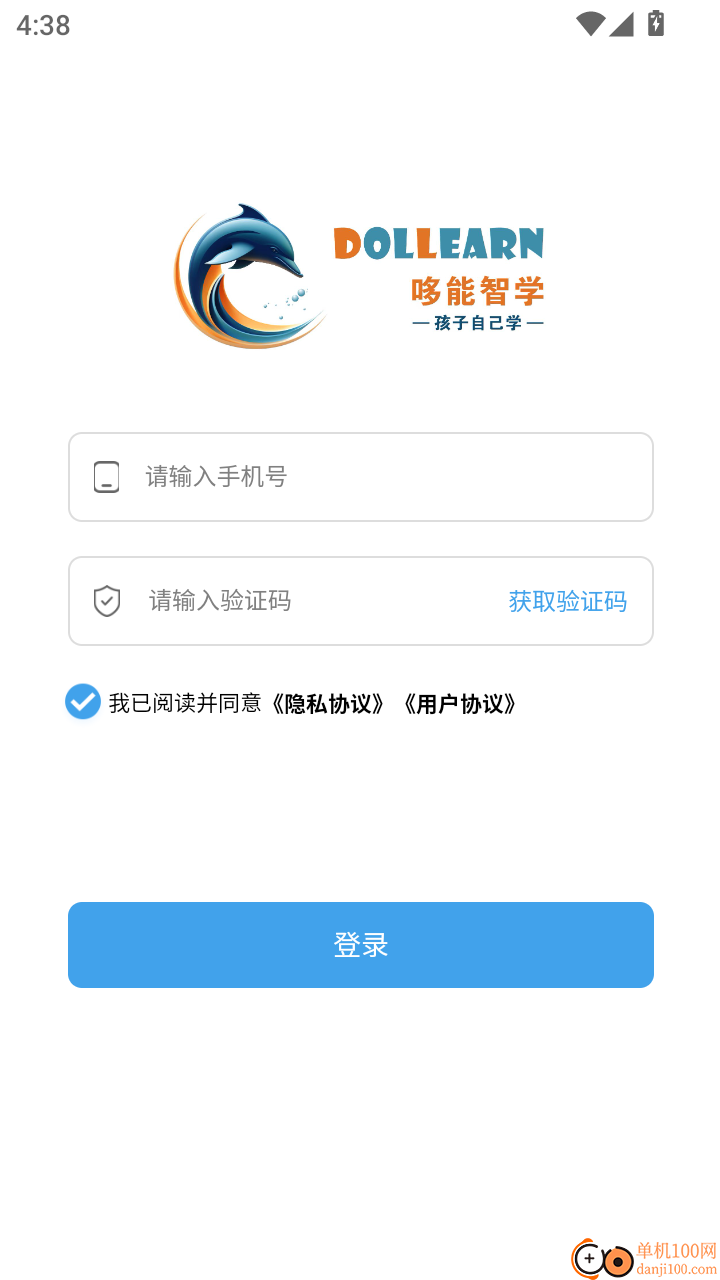Select the 请输入验证码 code input field
This screenshot has height=1280, width=720.
click(x=300, y=601)
